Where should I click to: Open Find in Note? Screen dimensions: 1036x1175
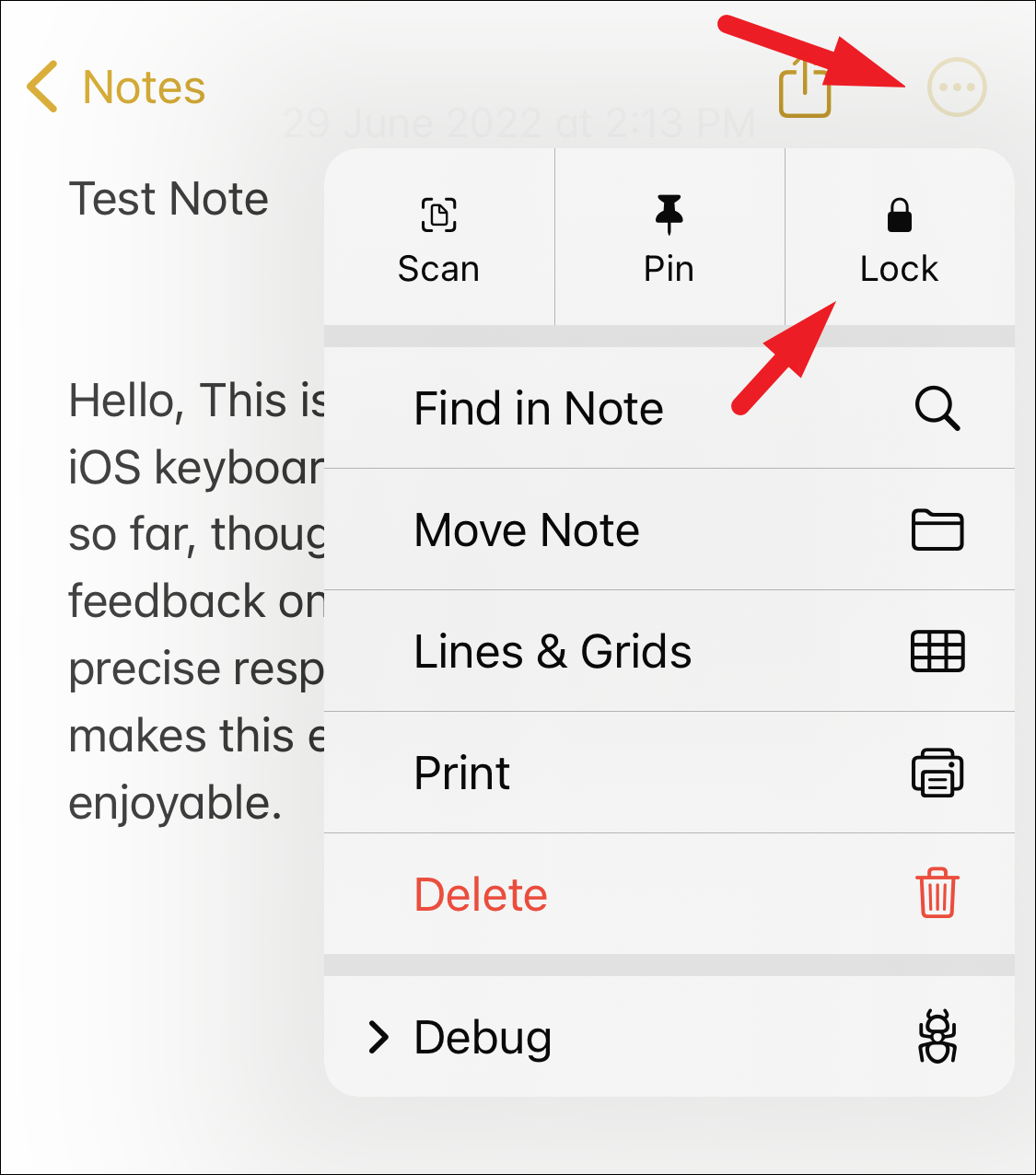(669, 408)
